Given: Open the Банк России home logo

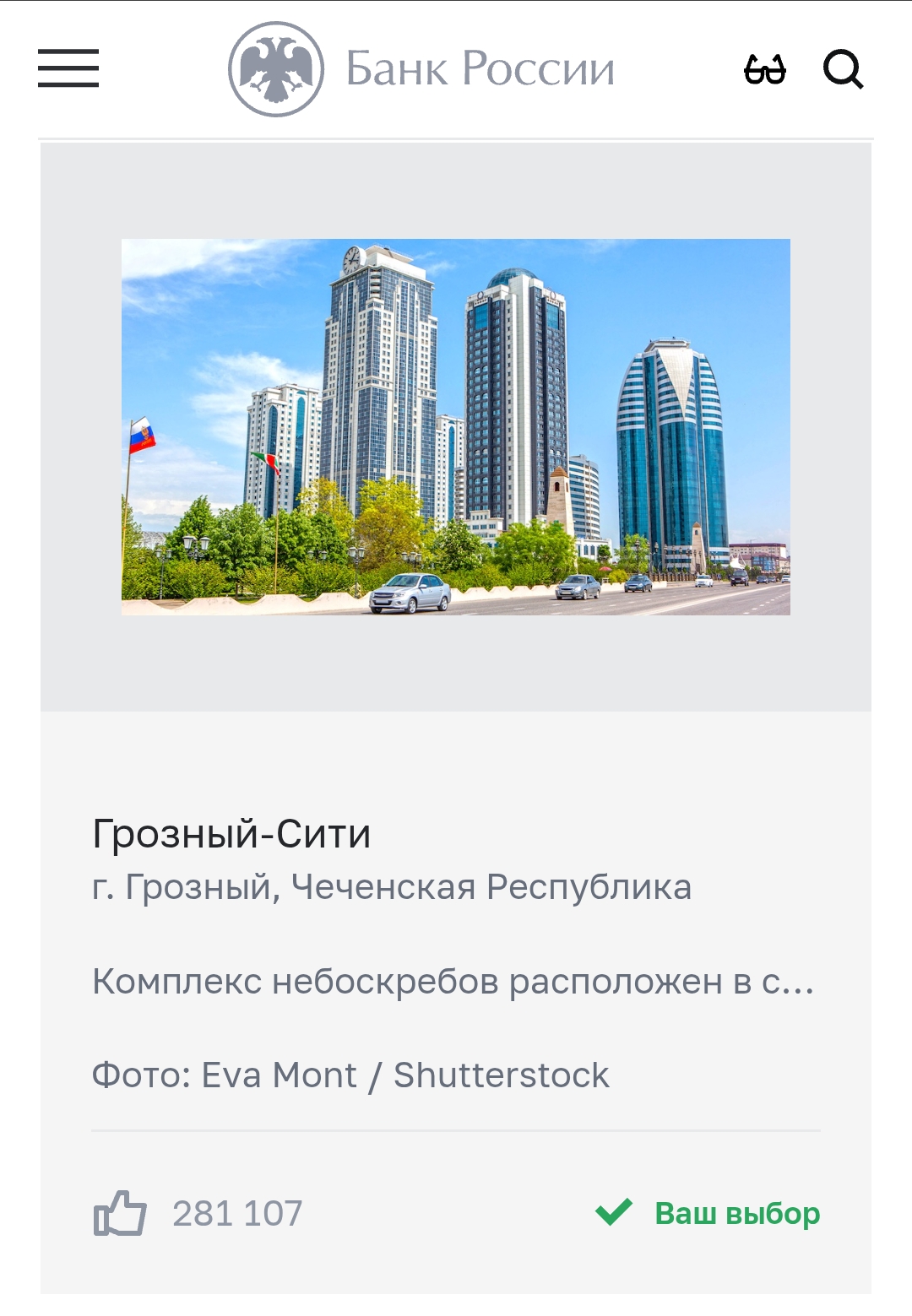Looking at the screenshot, I should pyautogui.click(x=421, y=69).
